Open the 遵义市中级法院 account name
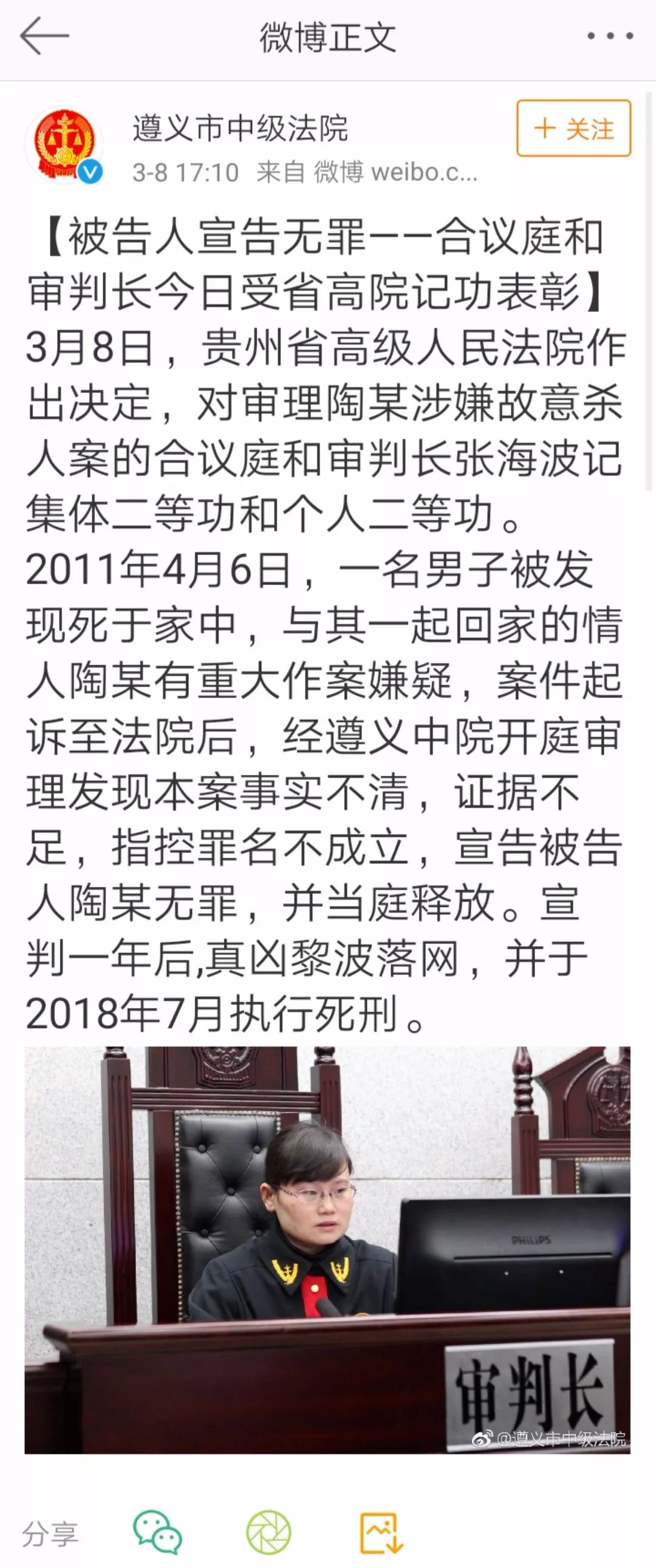The width and height of the screenshot is (656, 1568). (x=240, y=129)
